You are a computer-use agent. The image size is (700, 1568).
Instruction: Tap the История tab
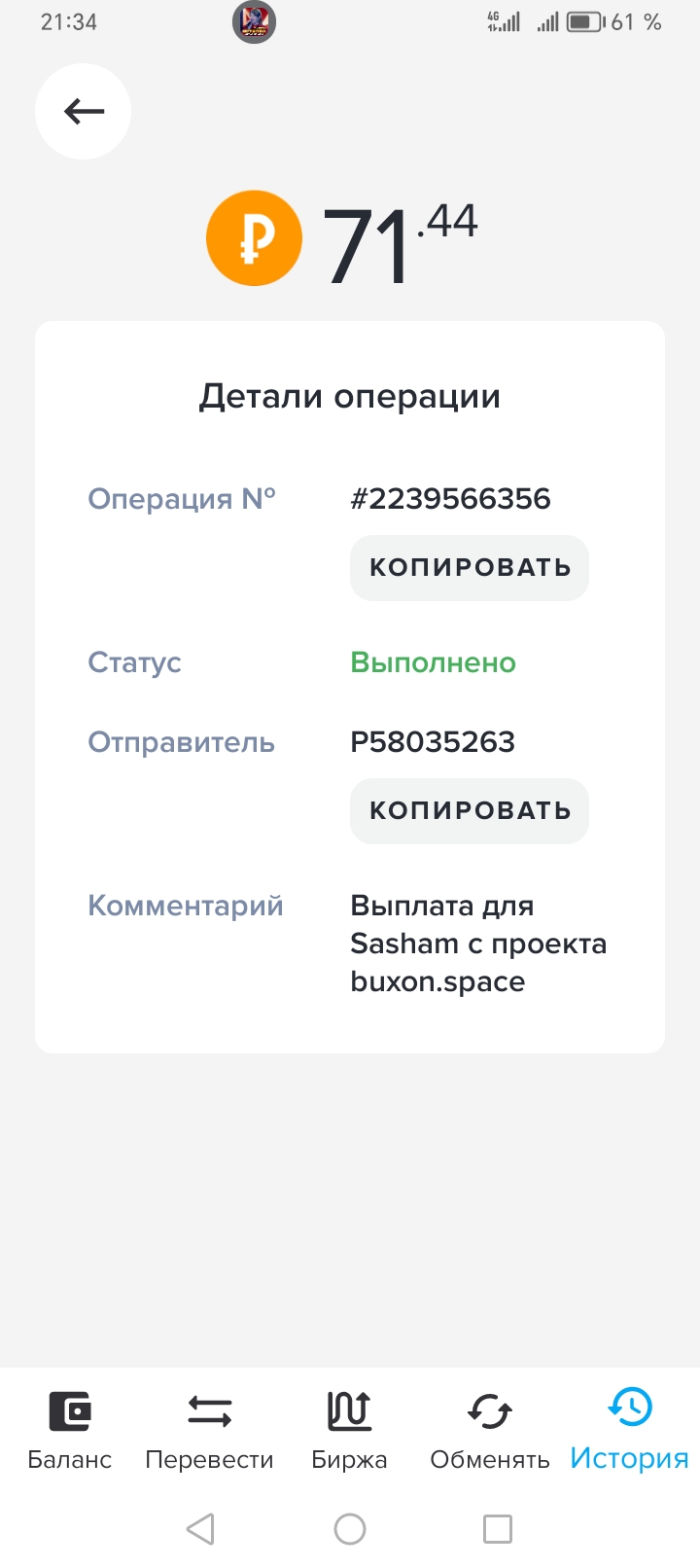pyautogui.click(x=629, y=1430)
